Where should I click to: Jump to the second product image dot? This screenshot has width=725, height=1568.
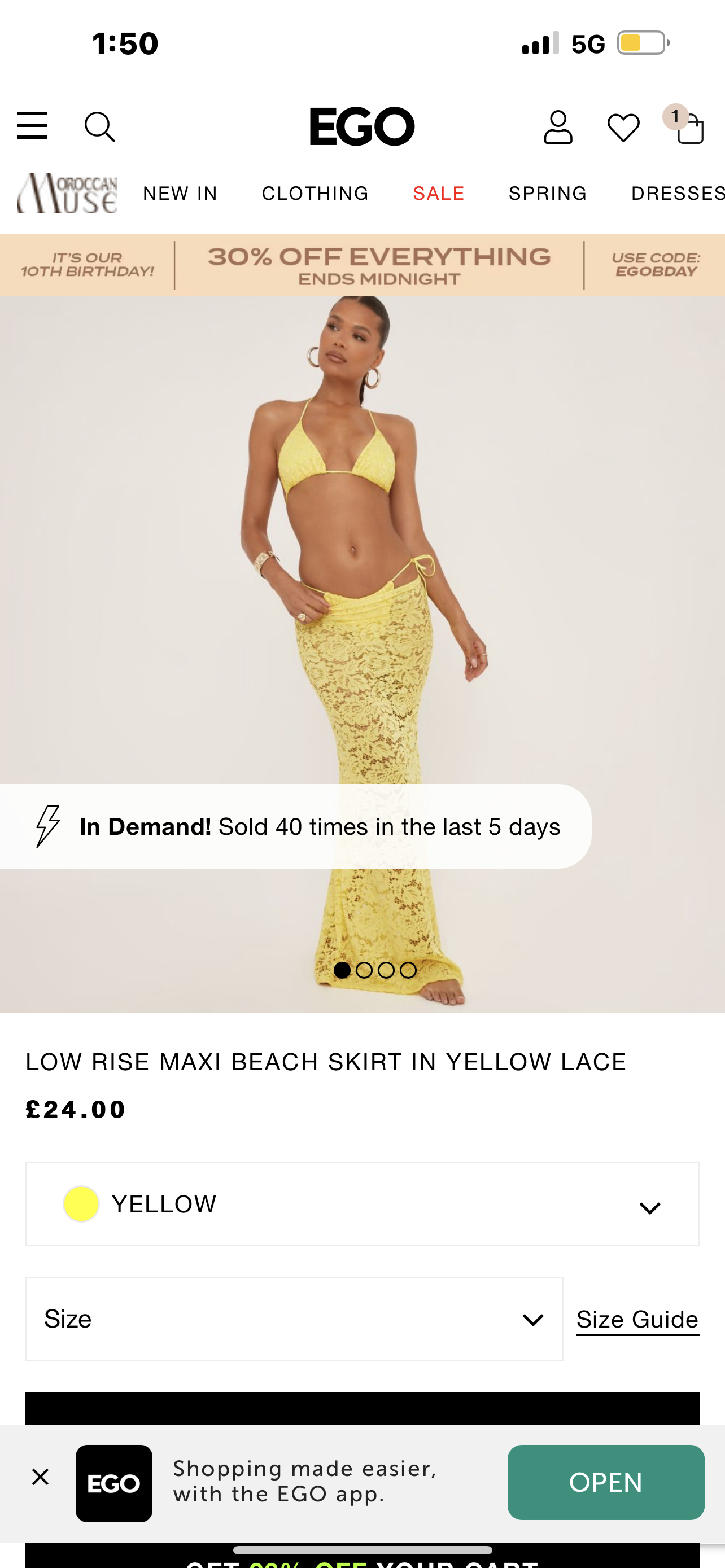pos(364,970)
